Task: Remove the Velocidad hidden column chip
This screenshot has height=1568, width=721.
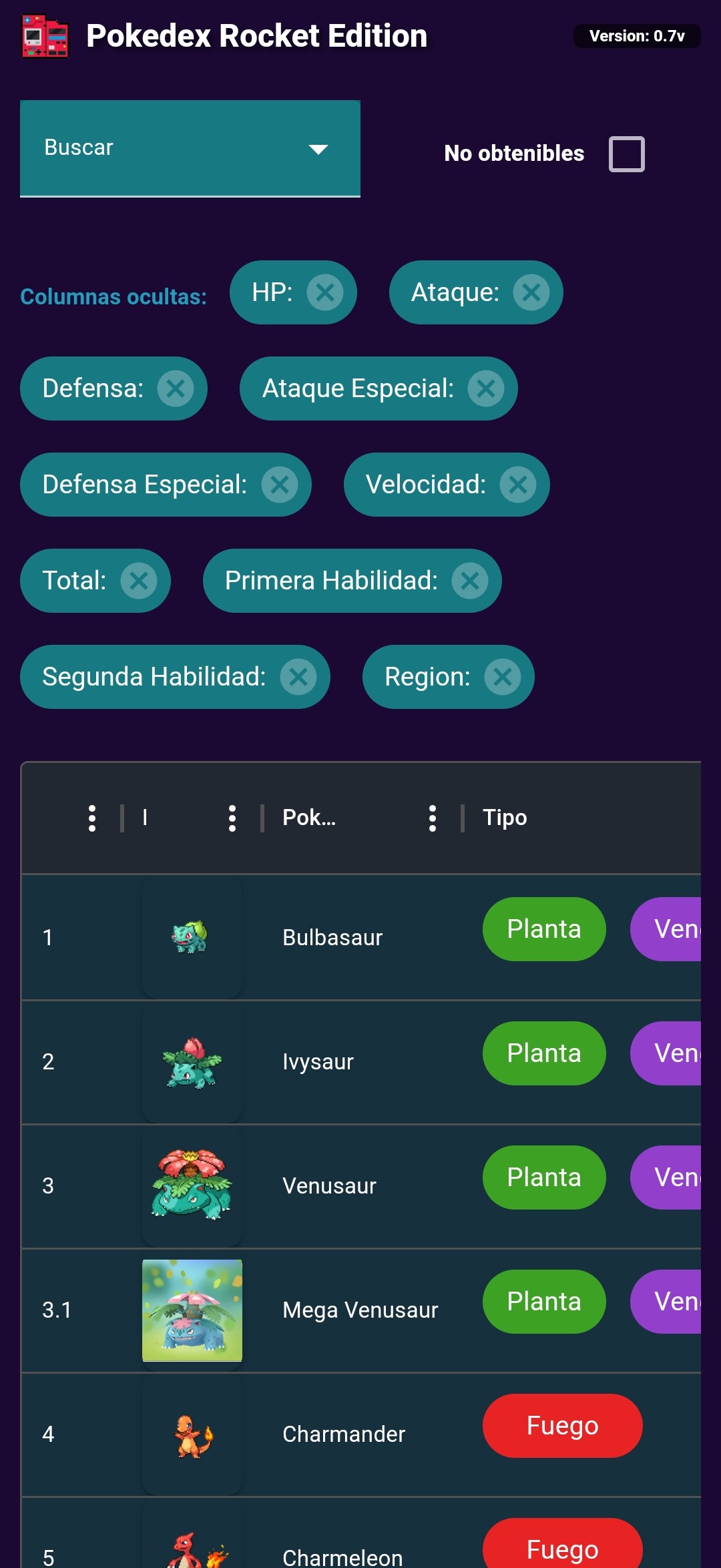Action: click(x=518, y=485)
